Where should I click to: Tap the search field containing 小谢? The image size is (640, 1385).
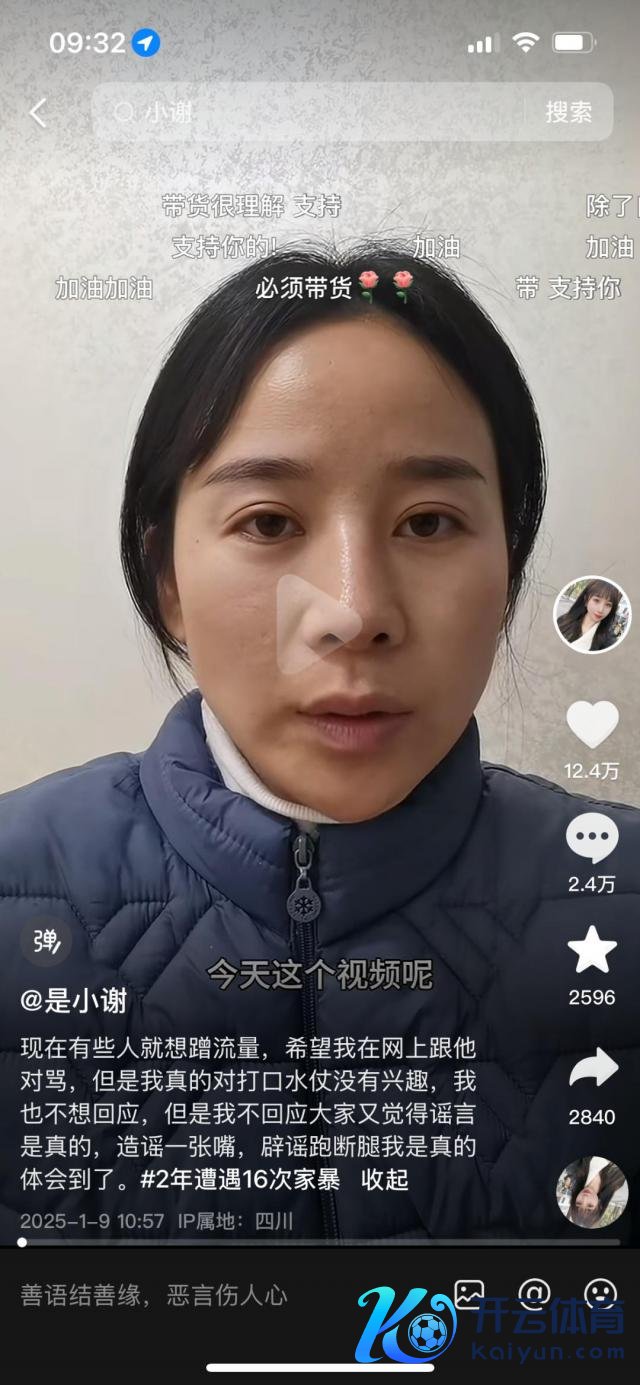(310, 112)
